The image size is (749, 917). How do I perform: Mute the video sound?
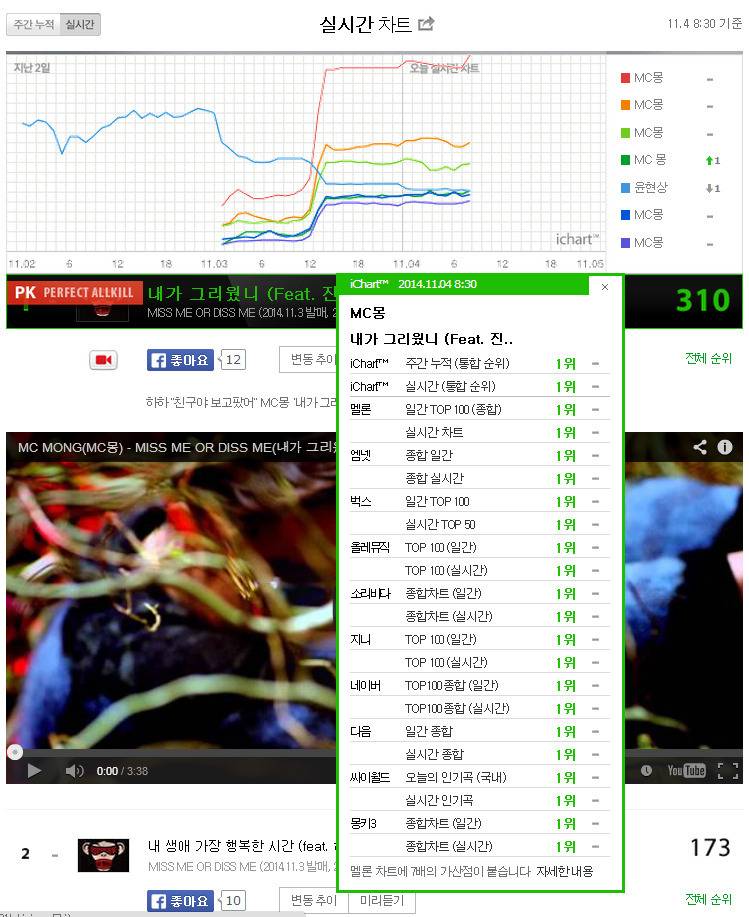pos(74,770)
